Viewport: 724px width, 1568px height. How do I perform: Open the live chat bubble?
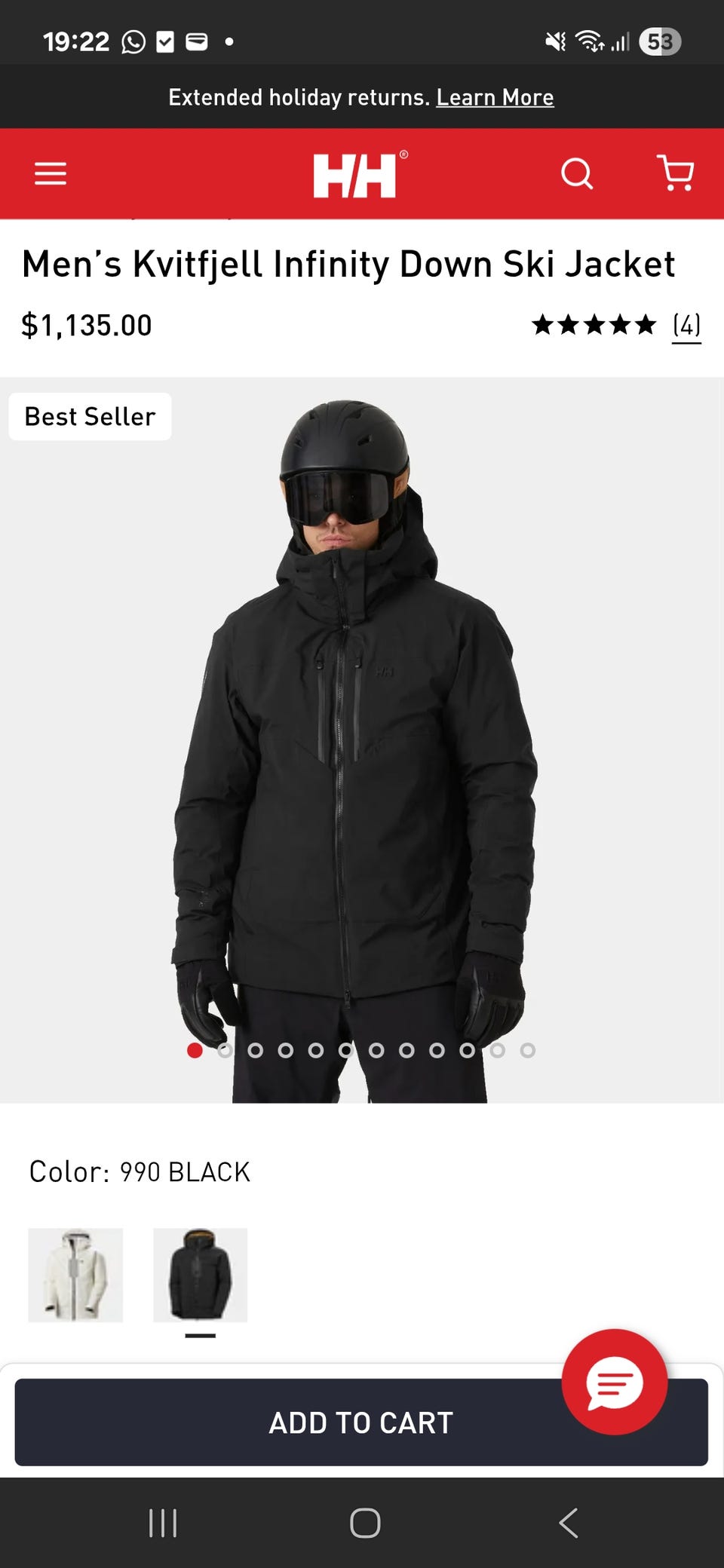pyautogui.click(x=615, y=1382)
